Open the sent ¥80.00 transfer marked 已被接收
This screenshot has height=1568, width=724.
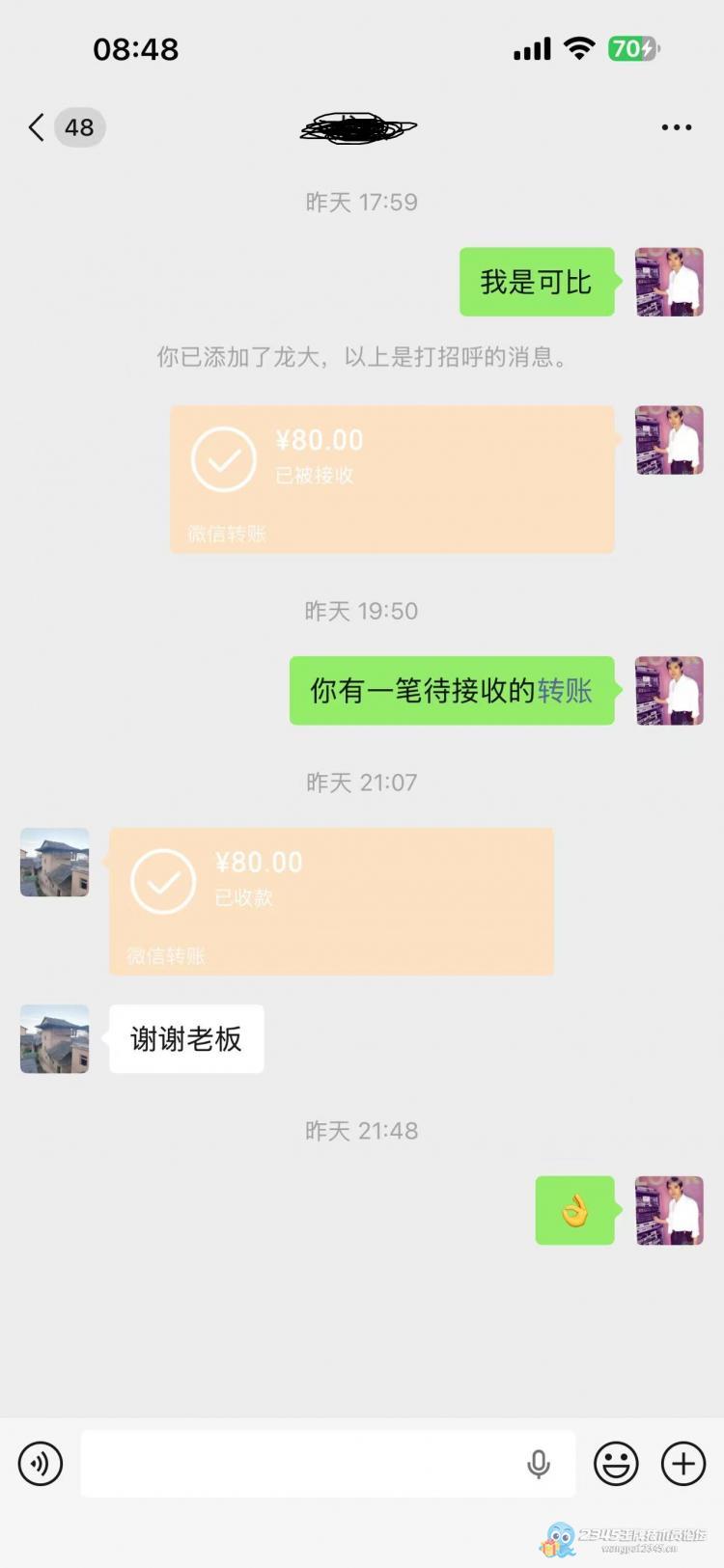click(x=392, y=479)
